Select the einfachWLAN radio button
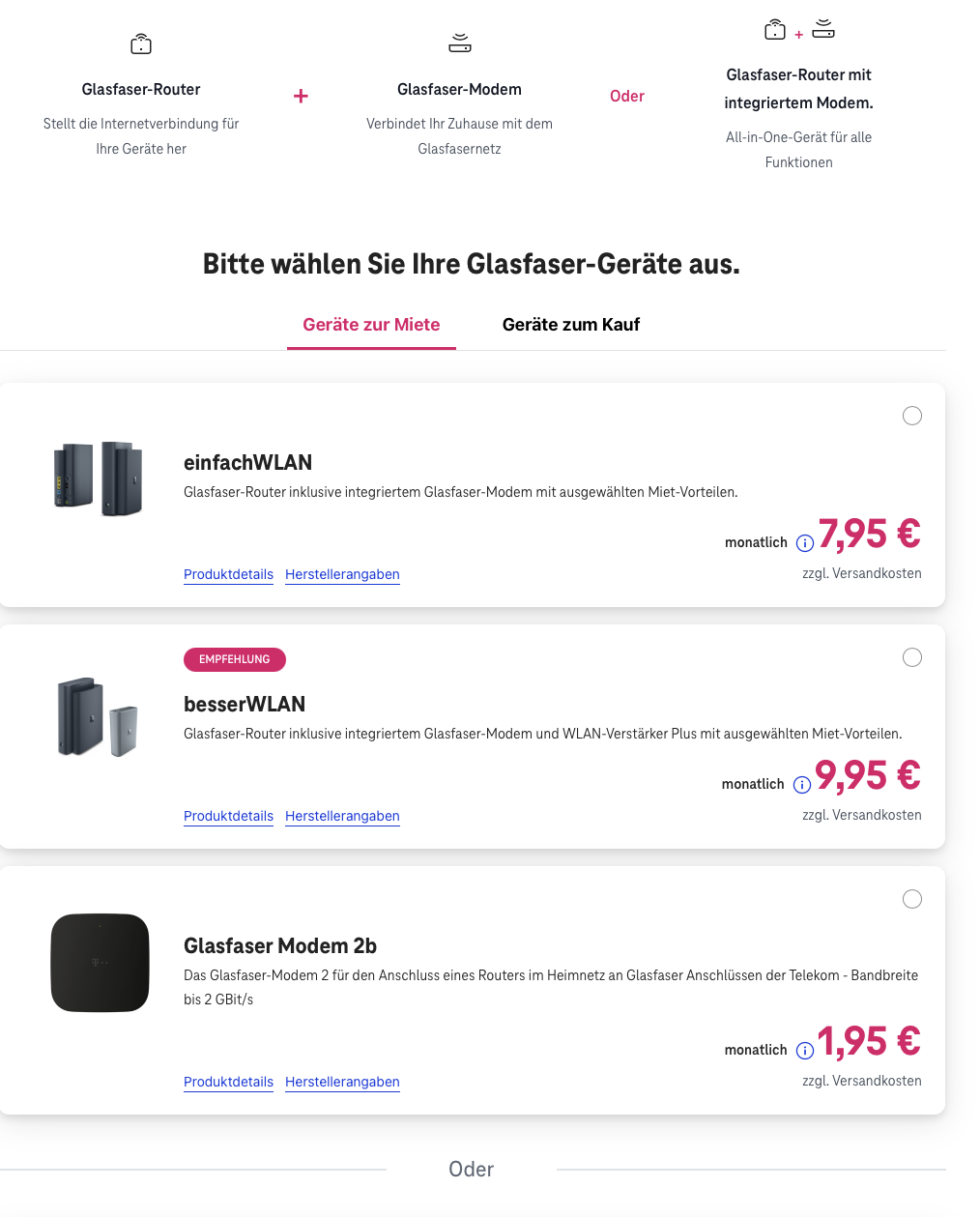Screen dimensions: 980x1217 pyautogui.click(x=911, y=416)
